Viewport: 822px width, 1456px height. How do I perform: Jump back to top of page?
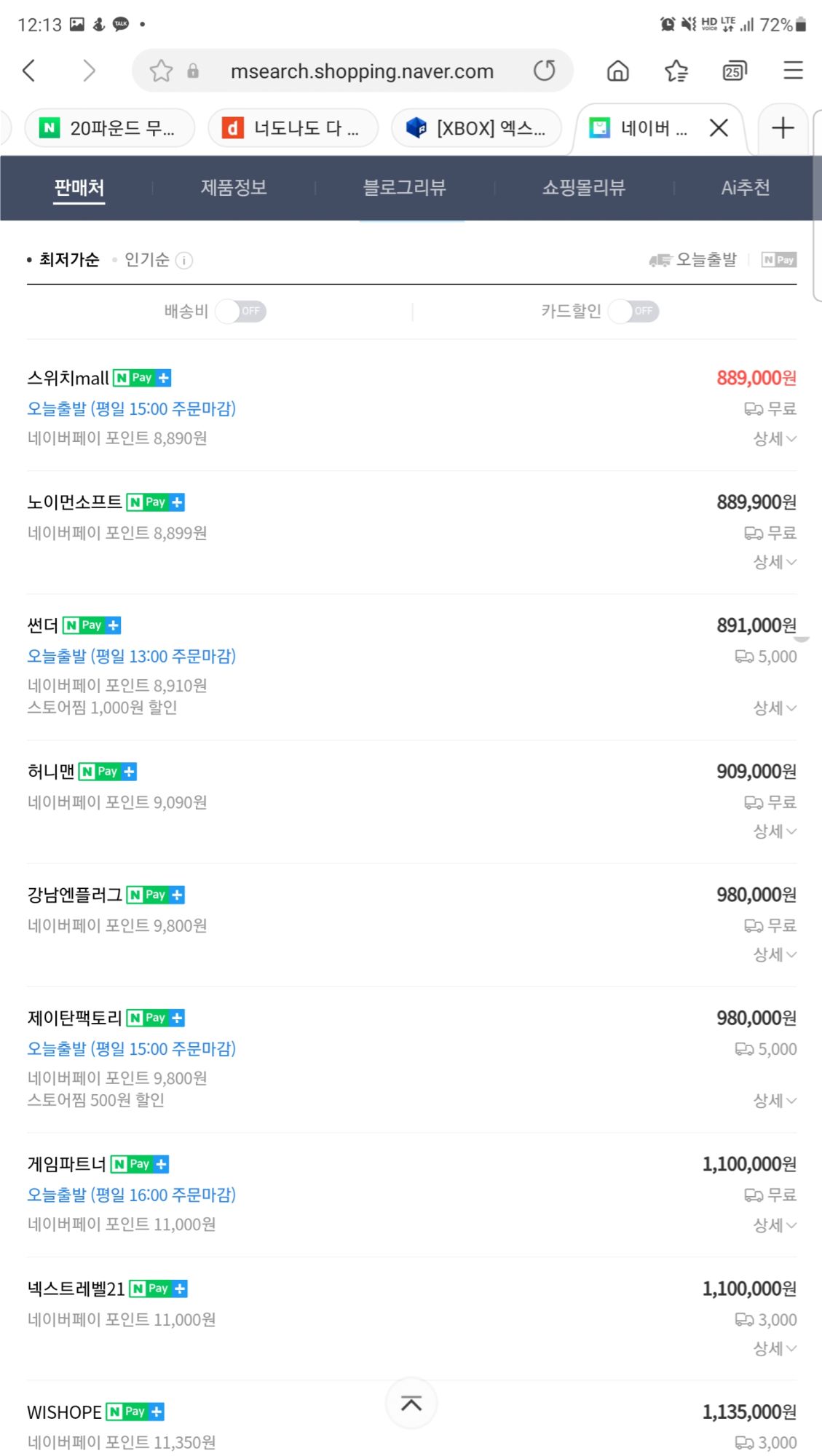411,1403
